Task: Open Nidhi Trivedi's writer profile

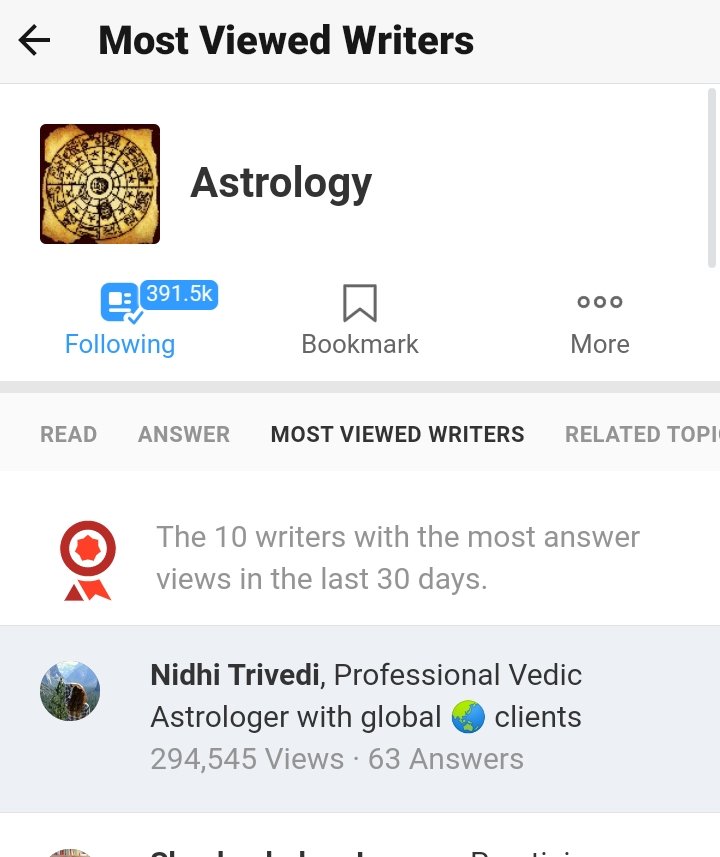Action: 236,675
